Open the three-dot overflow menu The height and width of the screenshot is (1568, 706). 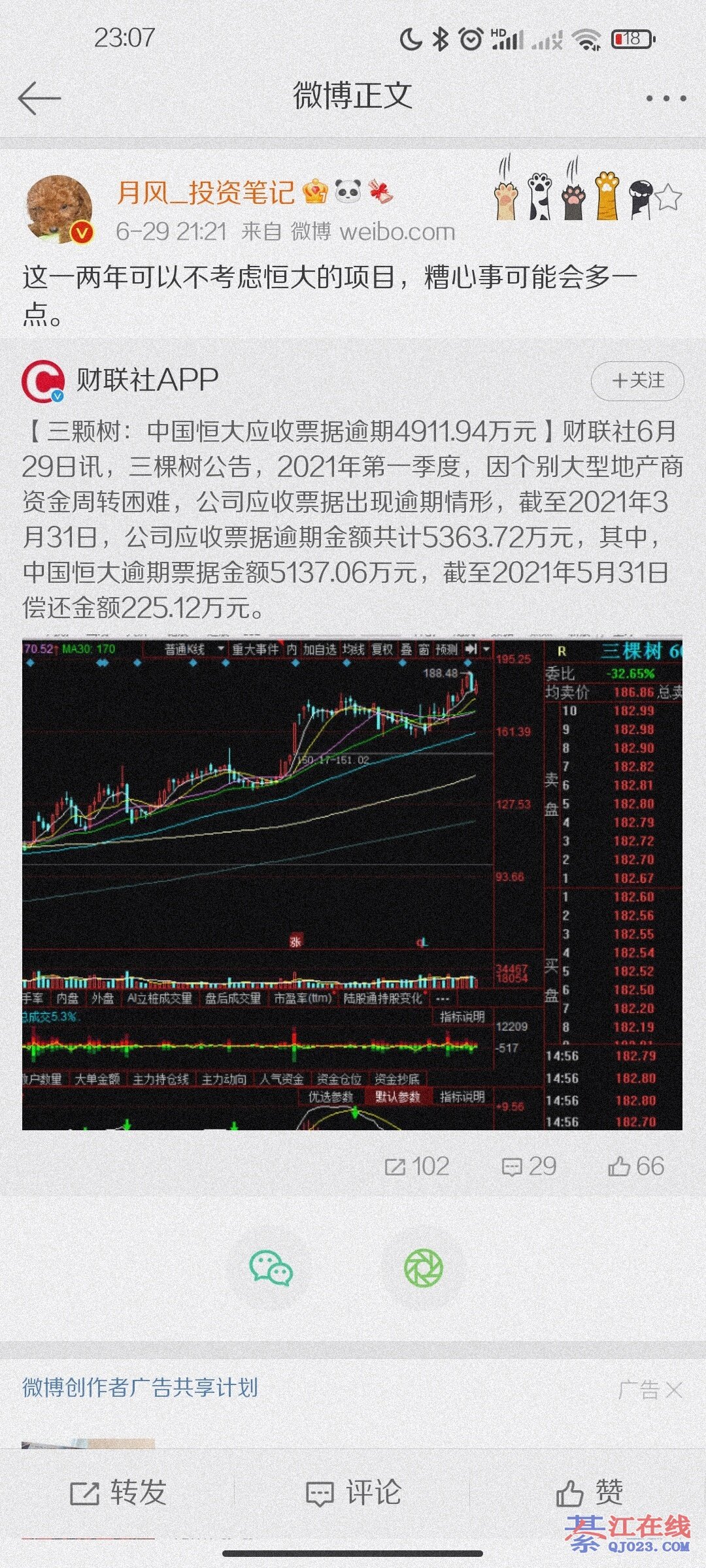point(665,99)
